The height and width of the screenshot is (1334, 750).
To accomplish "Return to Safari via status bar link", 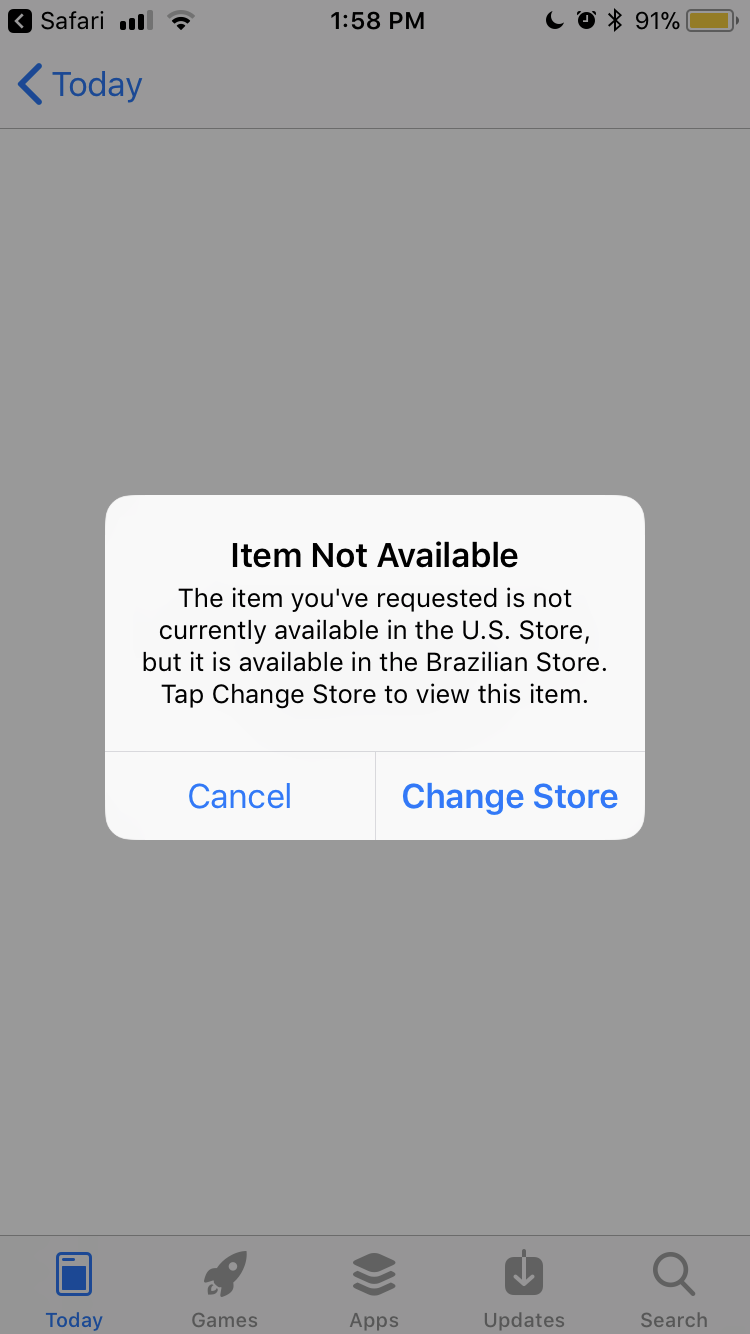I will (x=56, y=21).
